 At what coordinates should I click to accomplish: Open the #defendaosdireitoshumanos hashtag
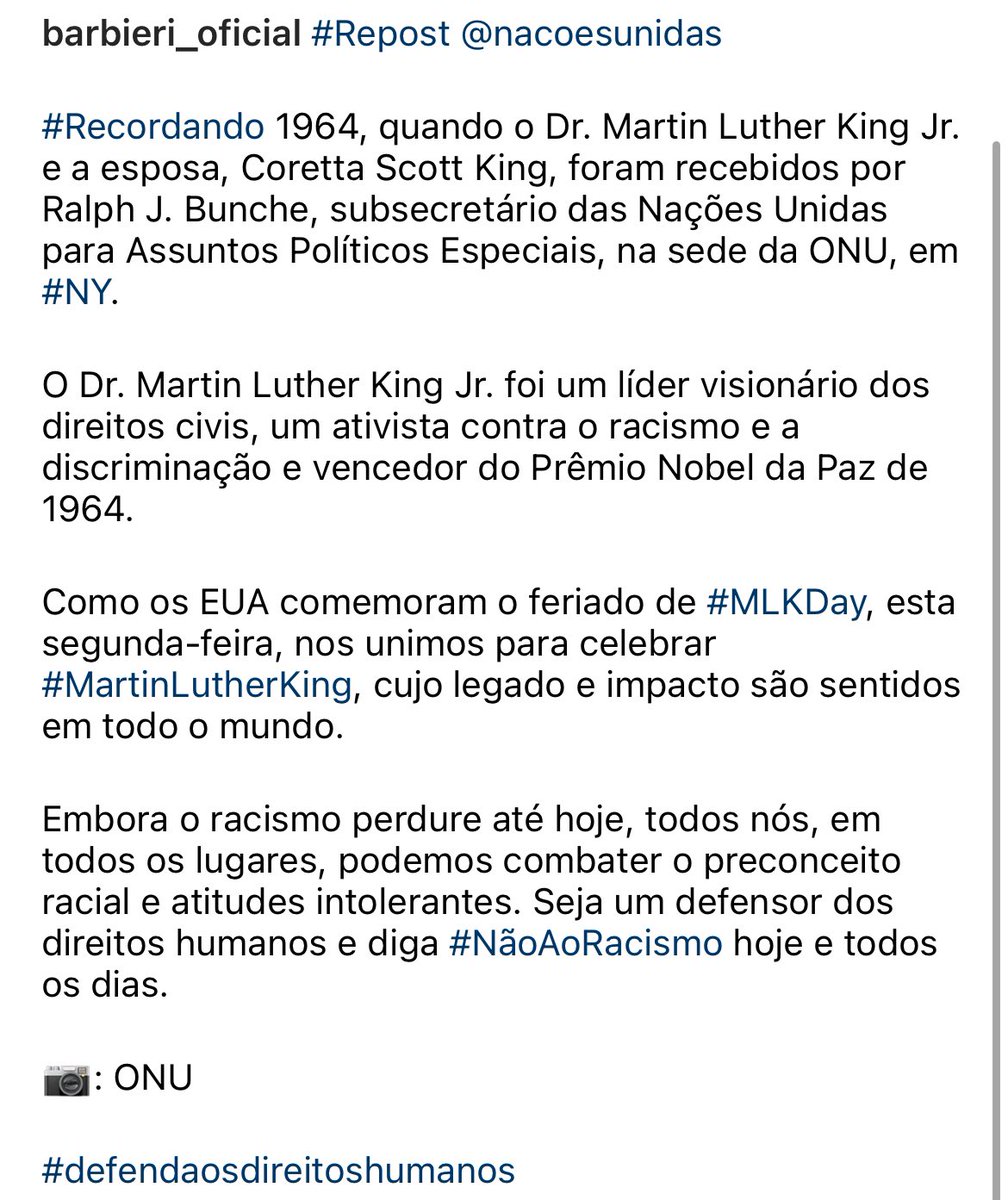[279, 1168]
